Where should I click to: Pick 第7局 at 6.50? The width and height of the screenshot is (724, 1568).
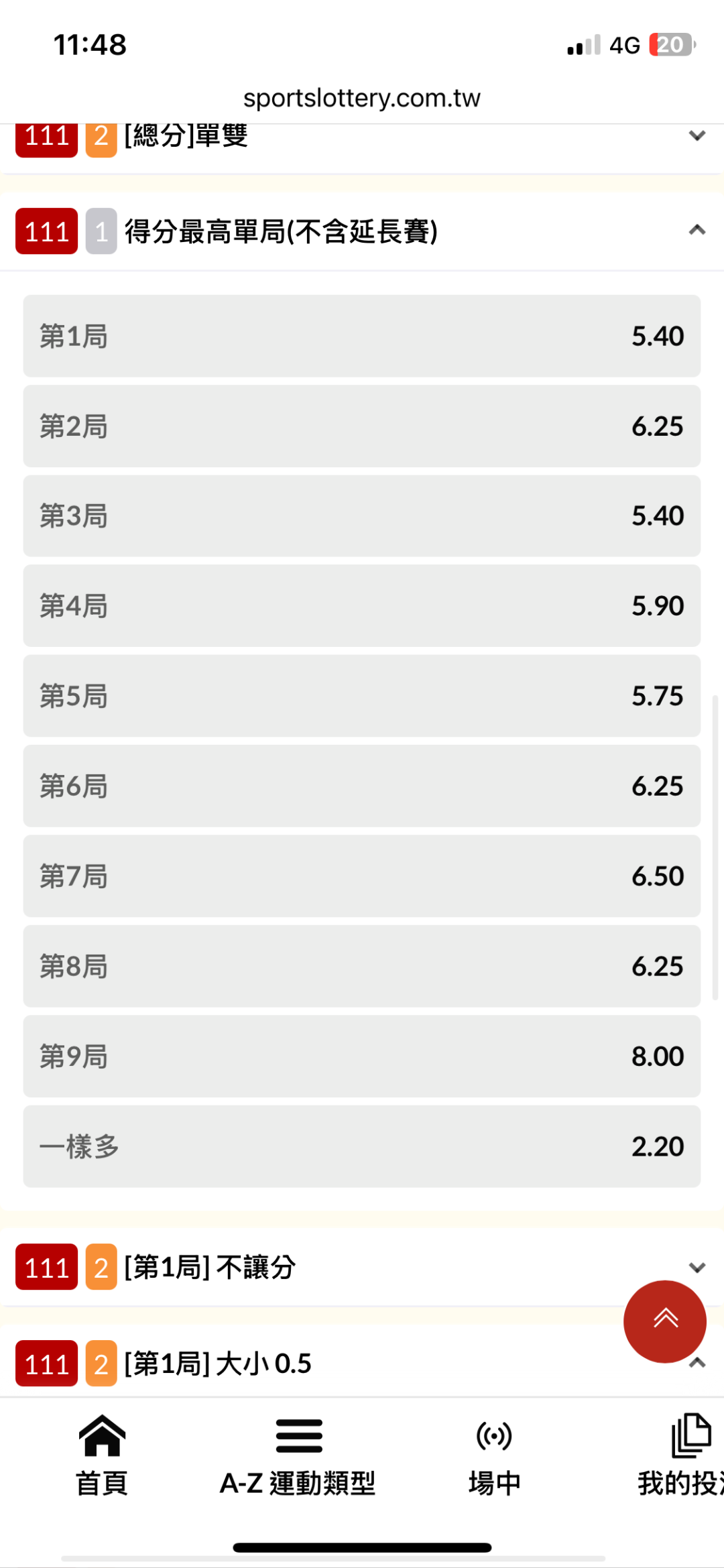[x=362, y=876]
